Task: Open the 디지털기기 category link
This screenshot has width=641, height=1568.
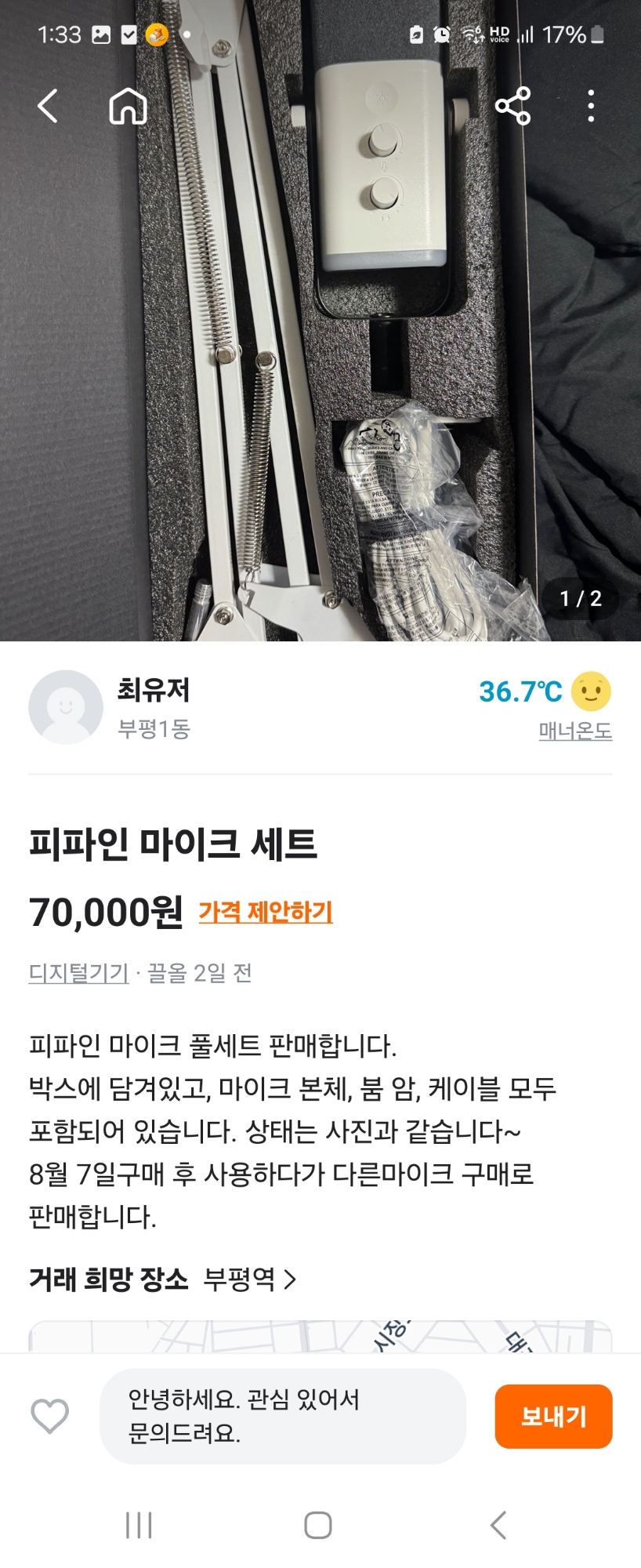Action: [x=78, y=973]
